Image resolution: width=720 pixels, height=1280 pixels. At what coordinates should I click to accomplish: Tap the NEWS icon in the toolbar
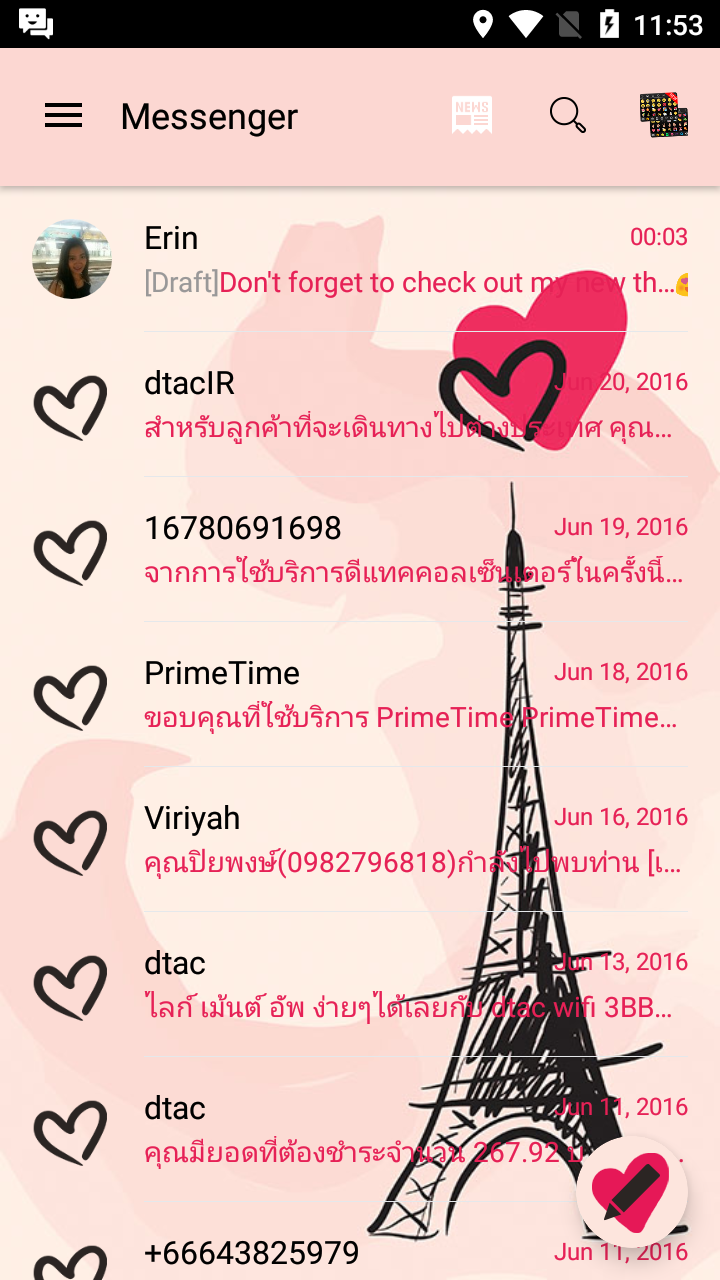(x=471, y=114)
